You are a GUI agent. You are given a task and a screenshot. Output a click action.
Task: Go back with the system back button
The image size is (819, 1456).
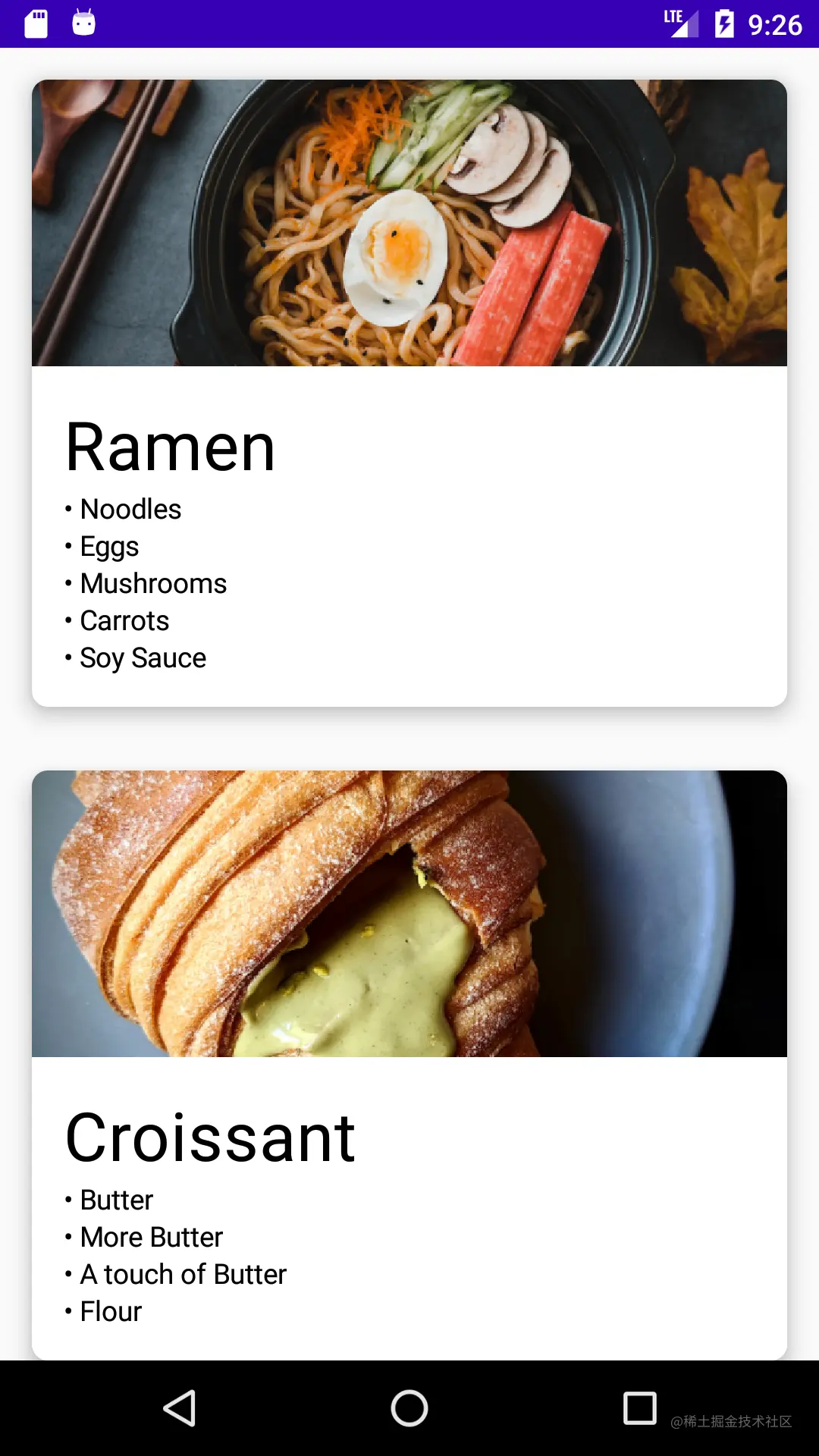point(180,1408)
